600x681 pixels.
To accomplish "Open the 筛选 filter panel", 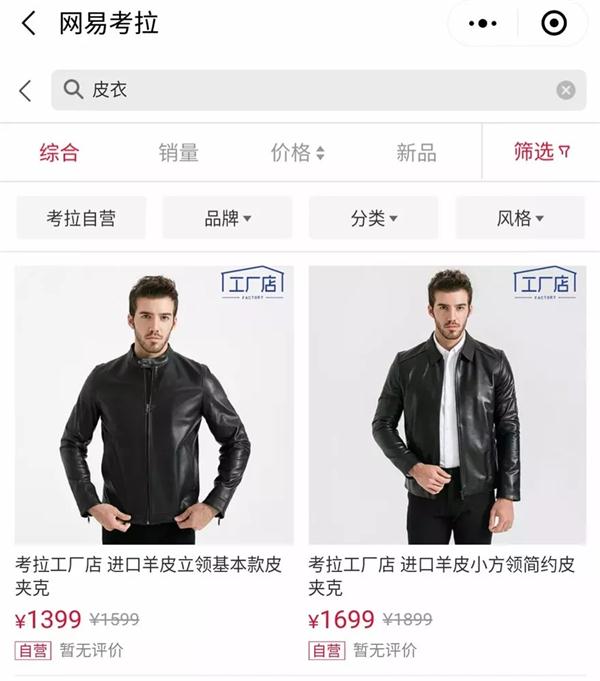I will click(x=541, y=152).
